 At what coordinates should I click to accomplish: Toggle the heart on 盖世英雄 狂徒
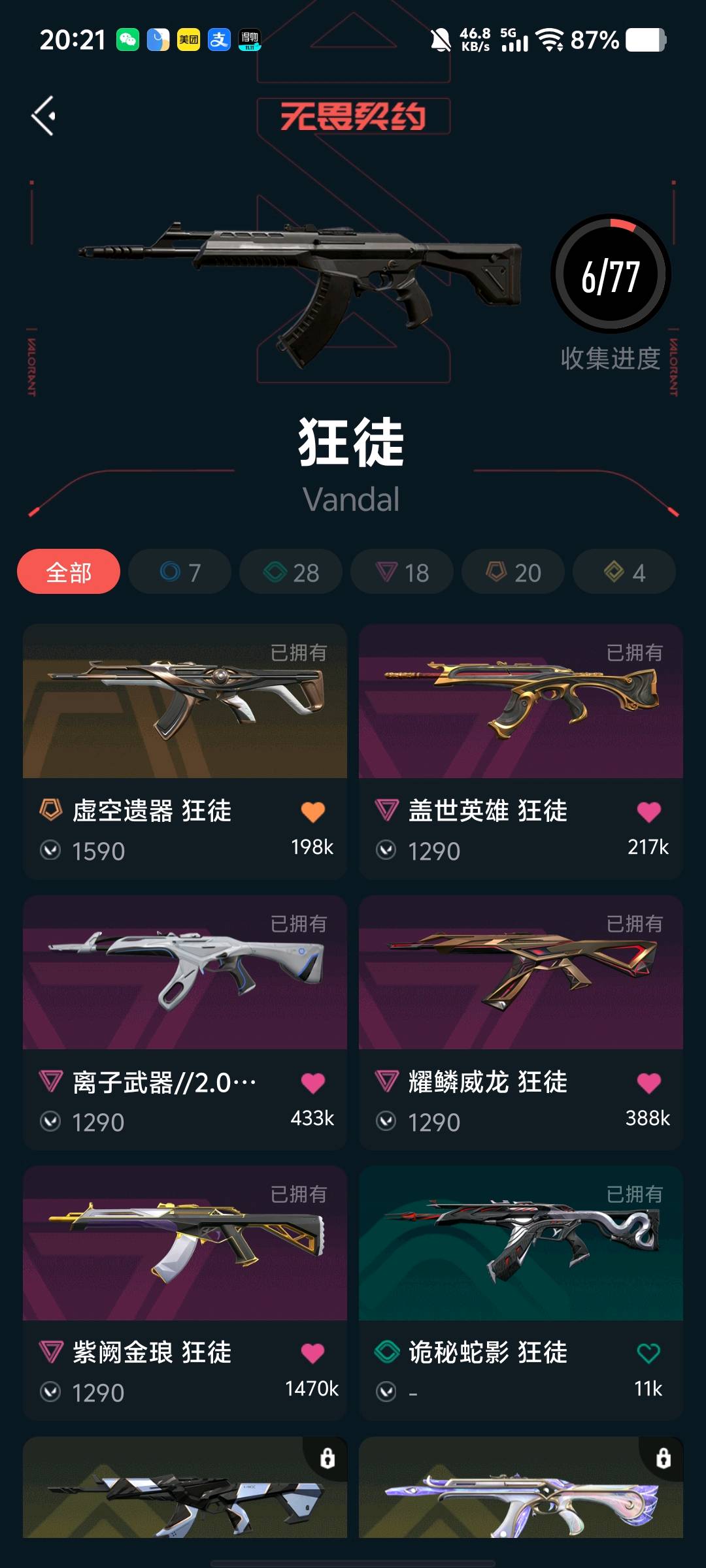tap(649, 811)
